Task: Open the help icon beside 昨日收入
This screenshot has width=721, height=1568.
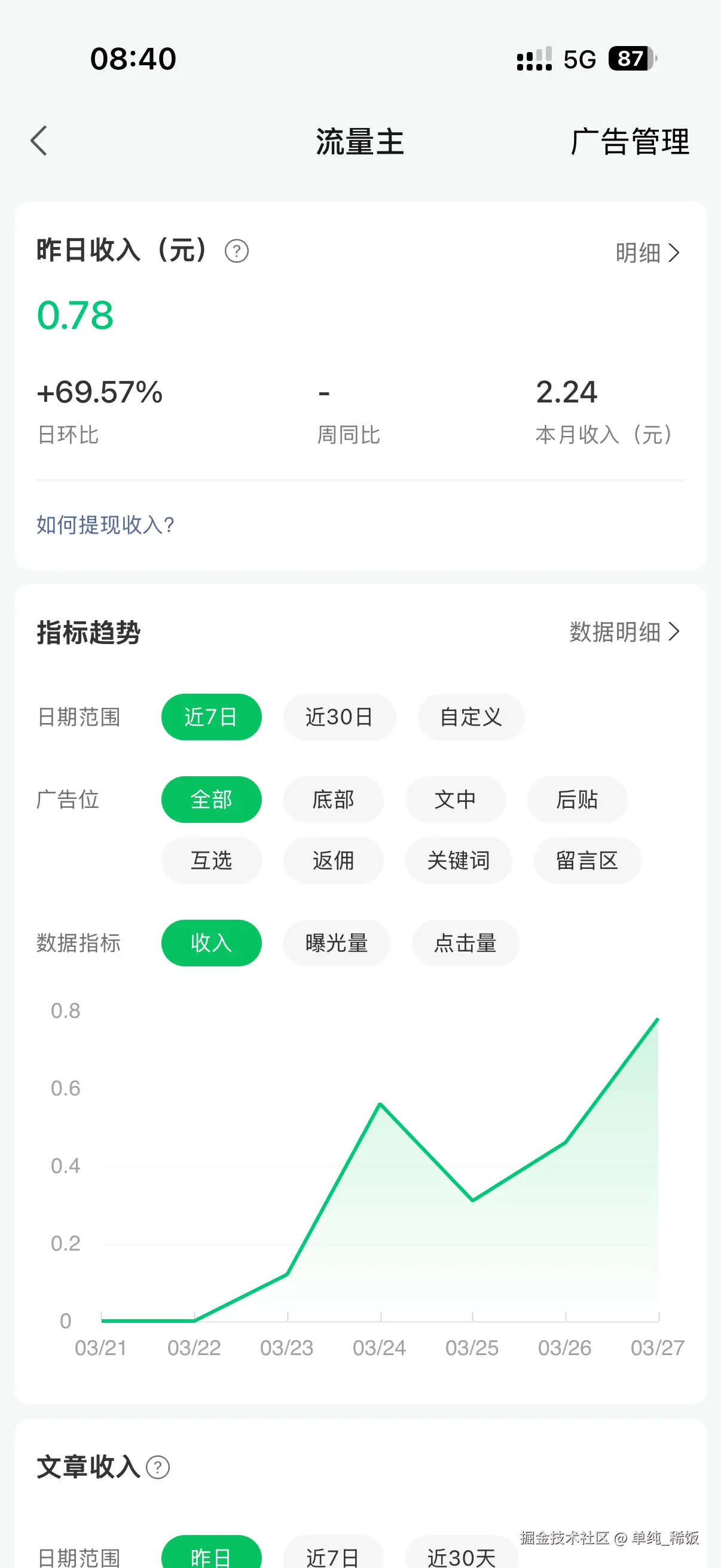Action: click(x=237, y=251)
